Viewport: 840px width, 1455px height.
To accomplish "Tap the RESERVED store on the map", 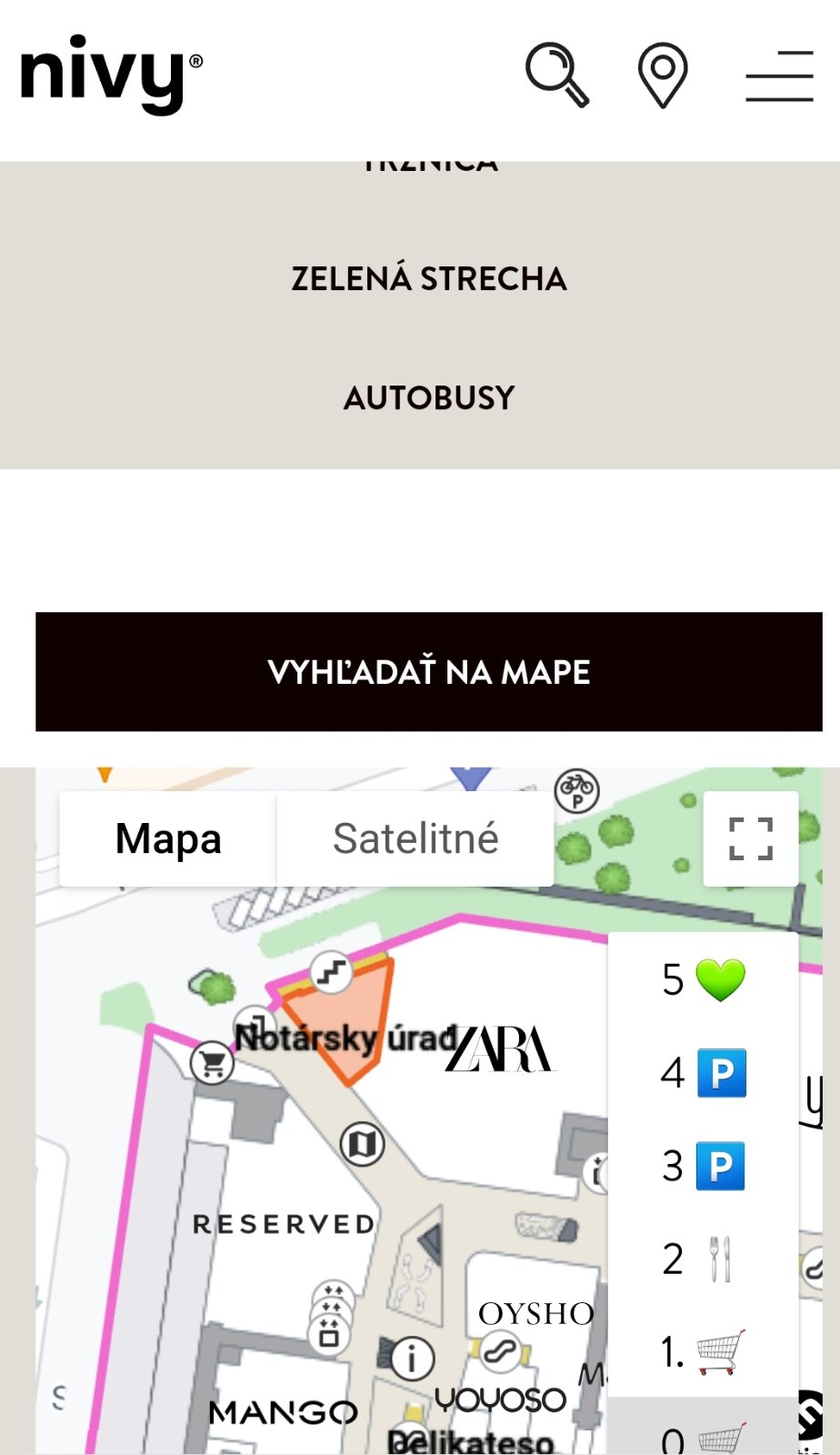I will point(284,1224).
